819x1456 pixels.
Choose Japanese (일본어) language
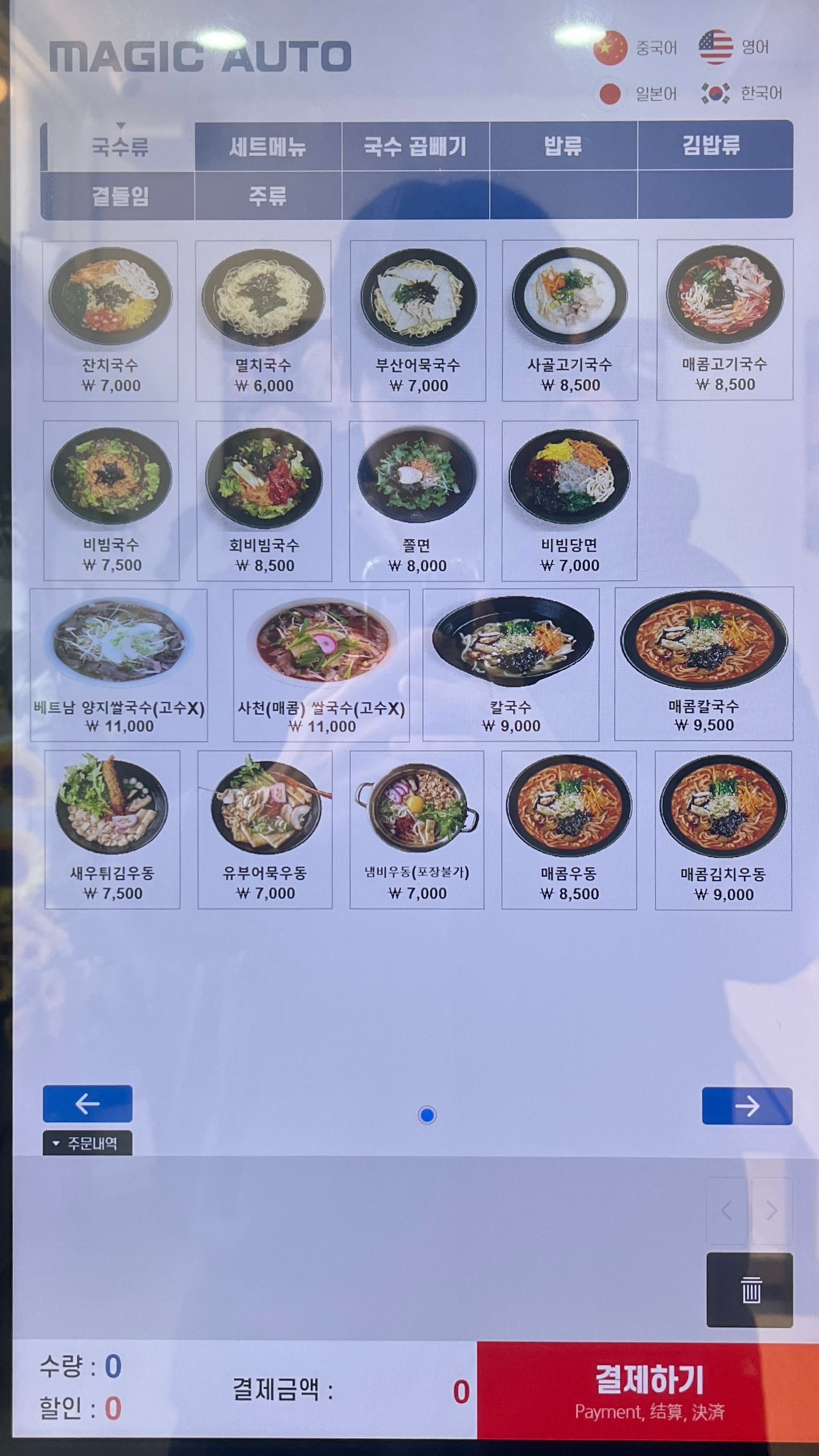[635, 93]
